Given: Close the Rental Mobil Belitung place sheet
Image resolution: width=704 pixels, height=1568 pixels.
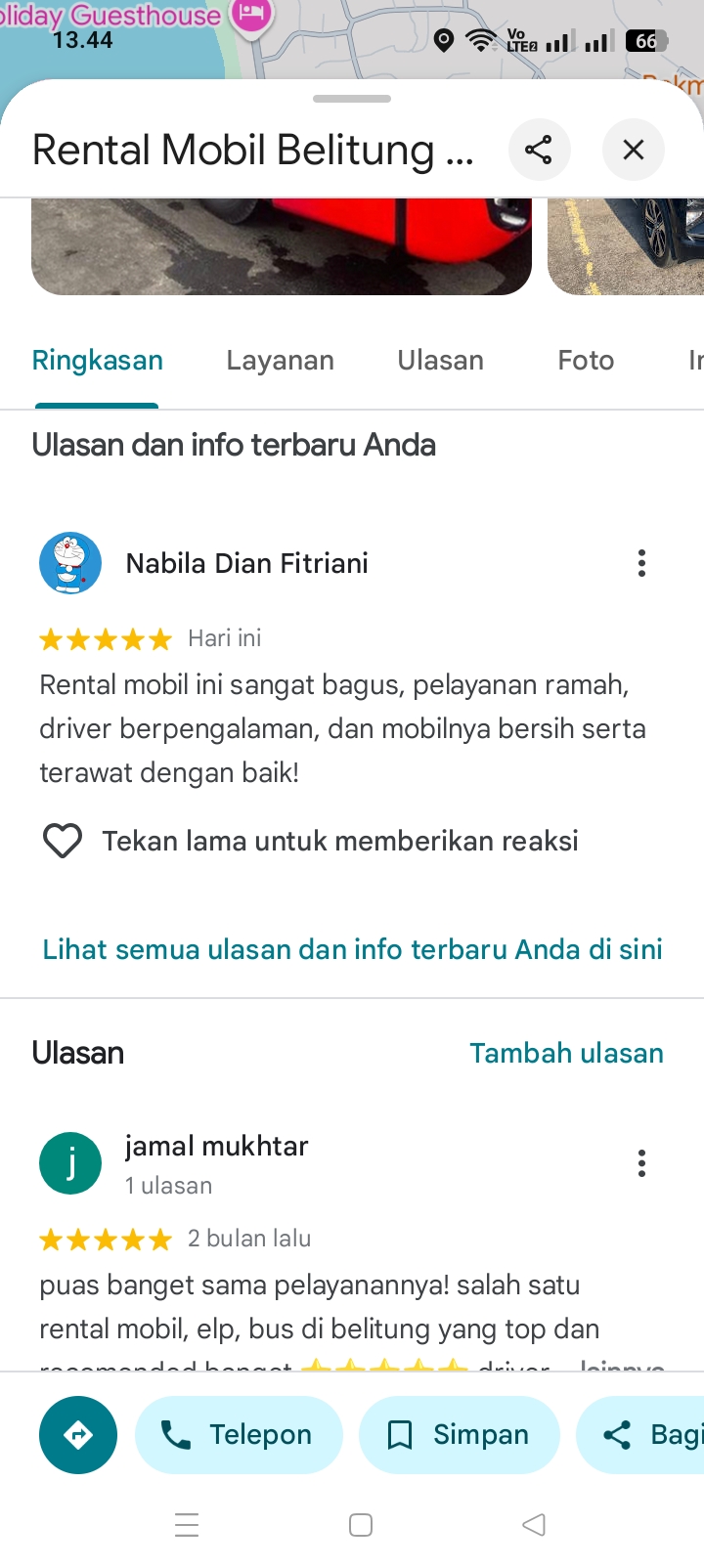Looking at the screenshot, I should pyautogui.click(x=634, y=150).
